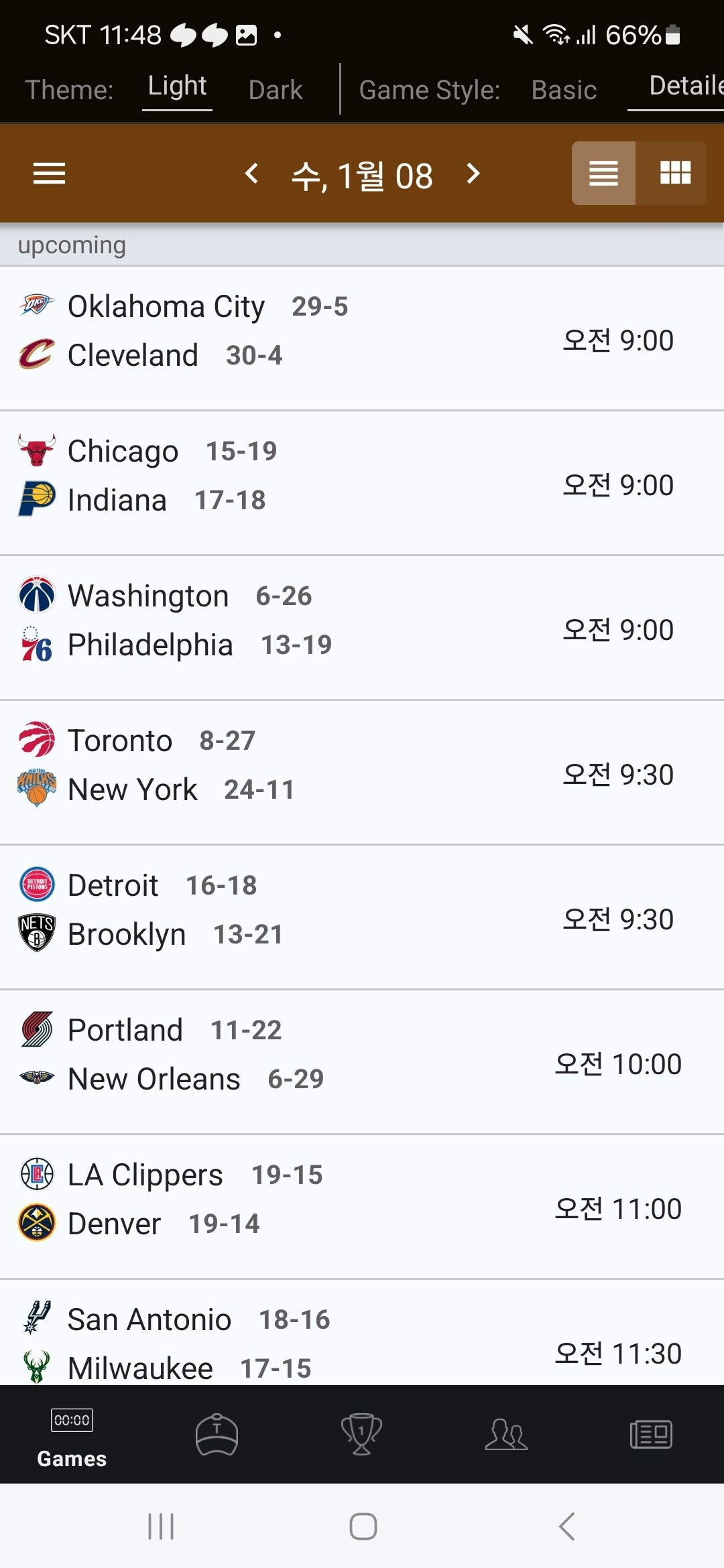Open the date picker for 1월 08

[362, 176]
